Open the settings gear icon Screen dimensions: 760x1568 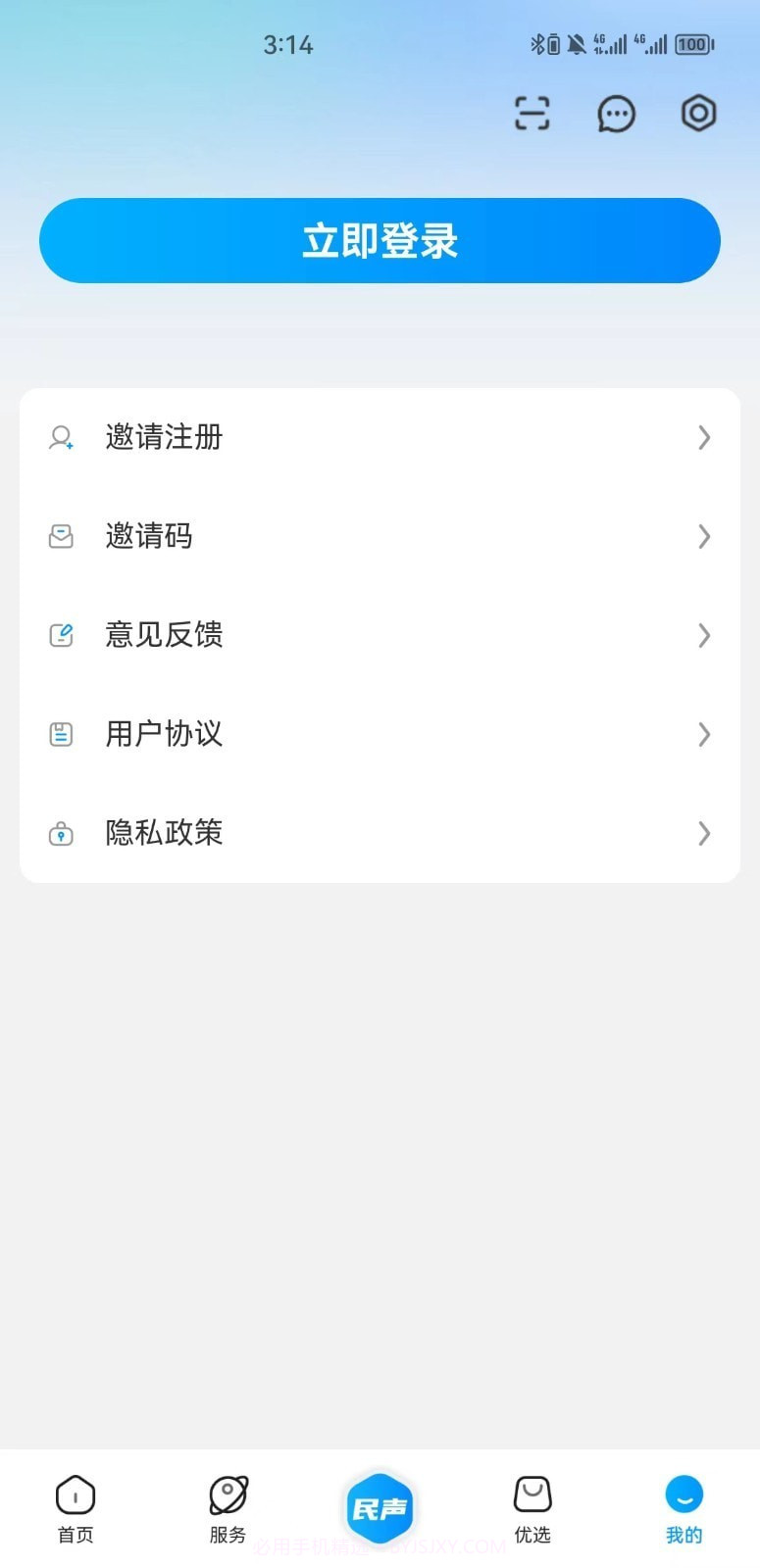(x=698, y=113)
